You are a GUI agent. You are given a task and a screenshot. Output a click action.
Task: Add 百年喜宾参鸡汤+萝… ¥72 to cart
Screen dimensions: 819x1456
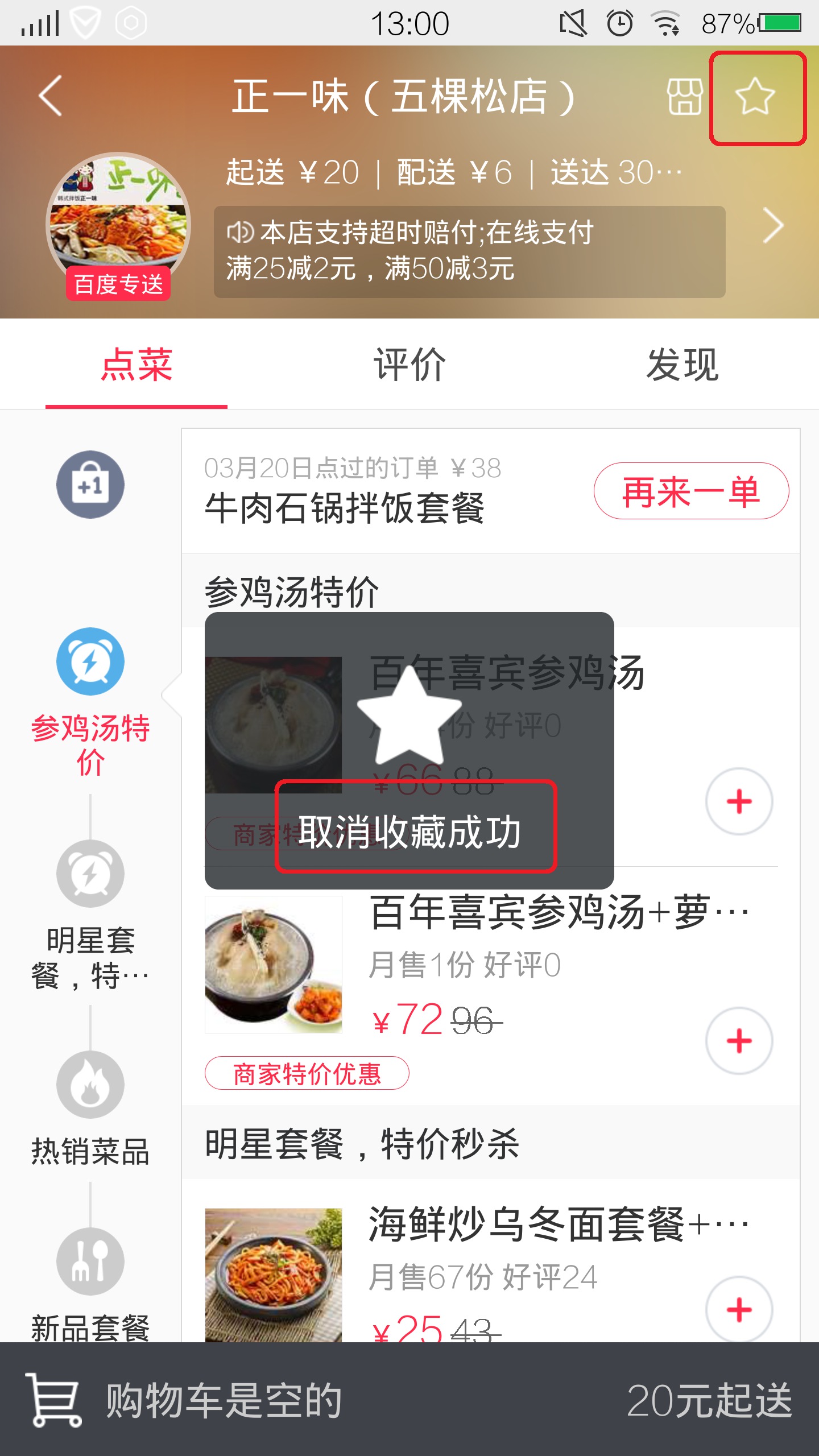click(x=739, y=1041)
